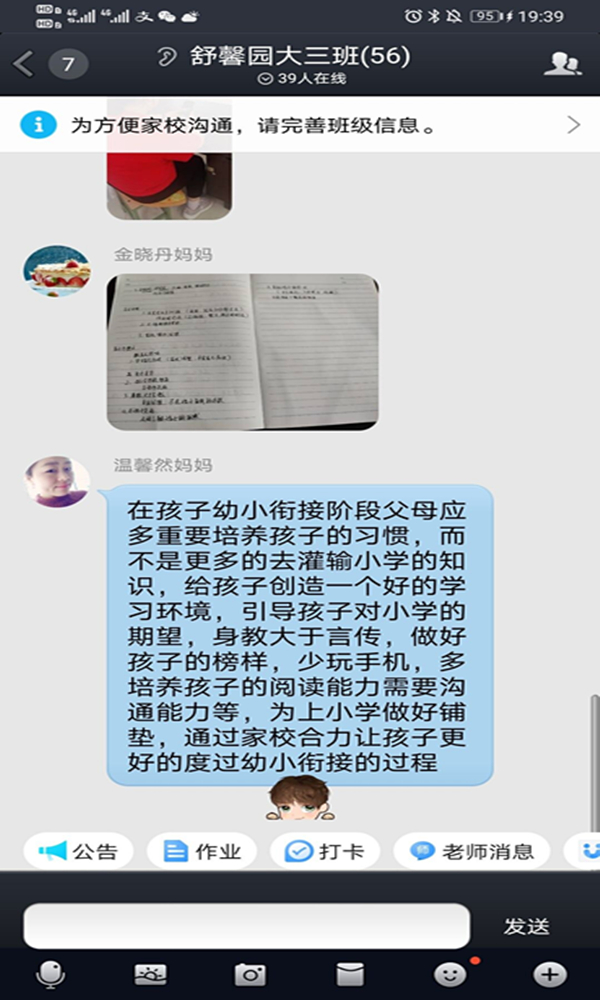Image resolution: width=600 pixels, height=1000 pixels.
Task: Open the 作业 homework chip
Action: pos(203,852)
